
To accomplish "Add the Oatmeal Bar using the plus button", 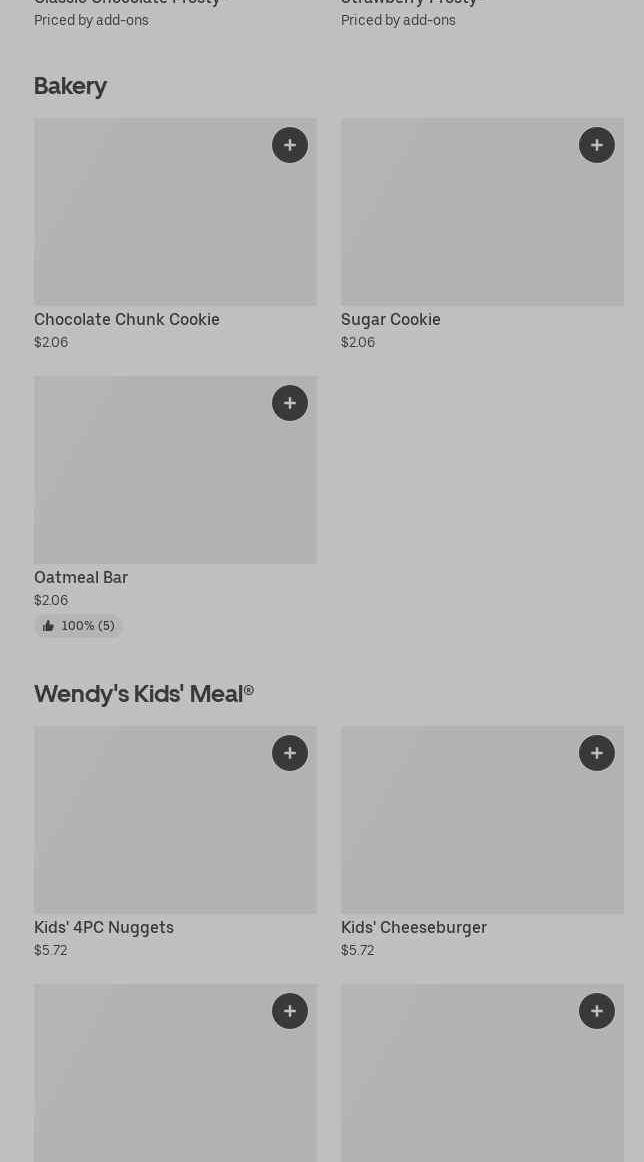I will 290,403.
